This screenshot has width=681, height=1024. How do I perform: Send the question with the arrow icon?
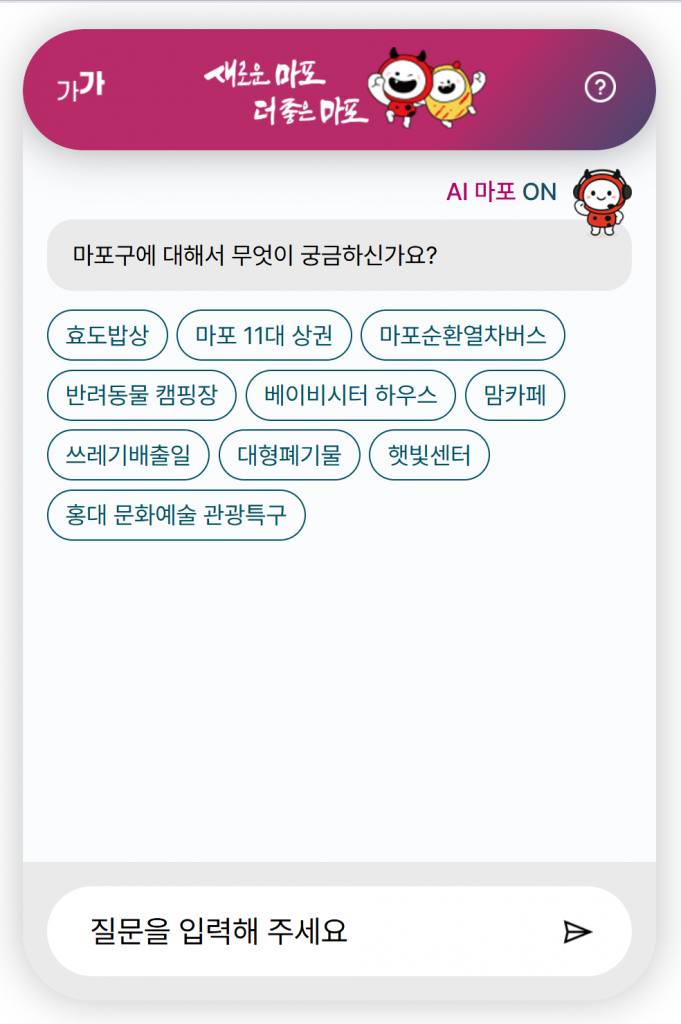click(x=577, y=931)
